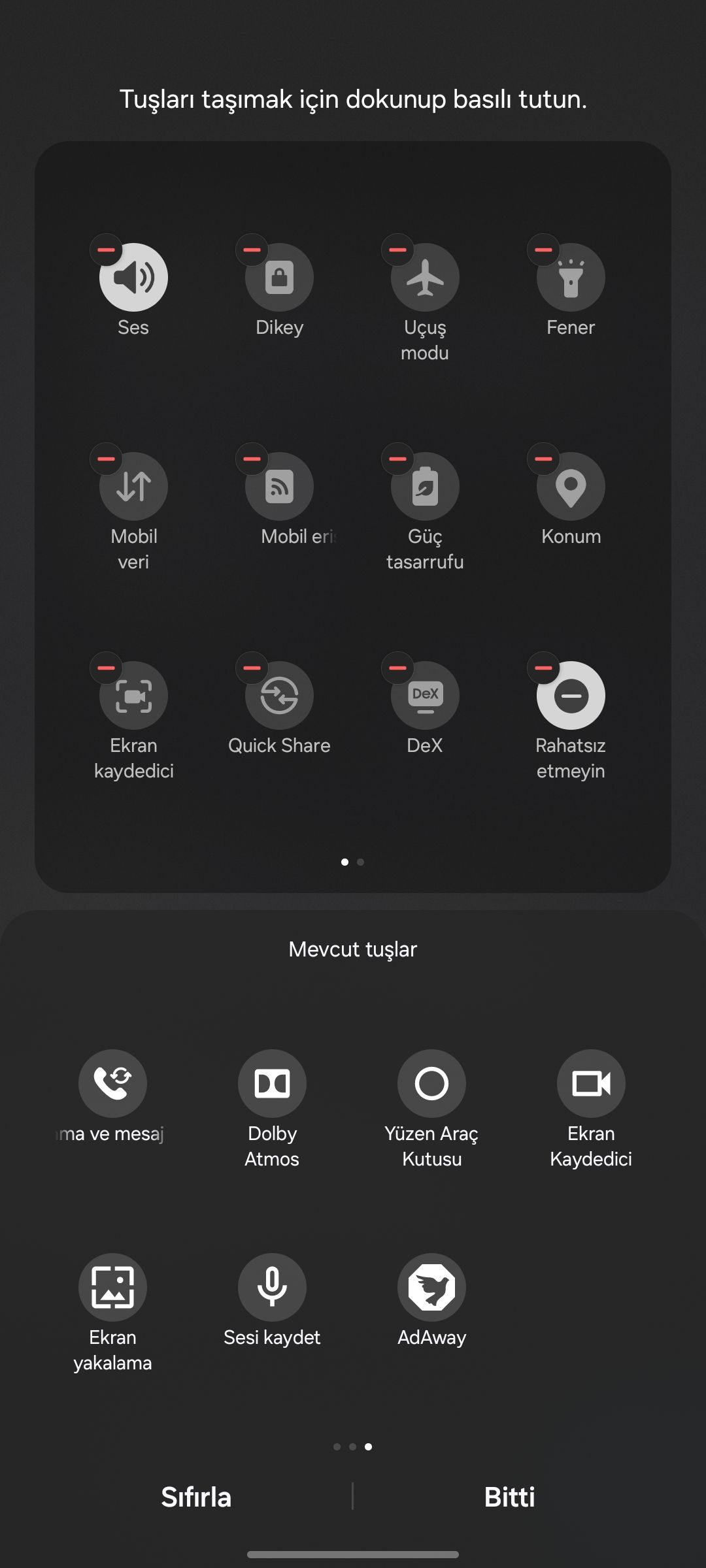Tap the Dikey screen rotation icon

click(x=279, y=277)
